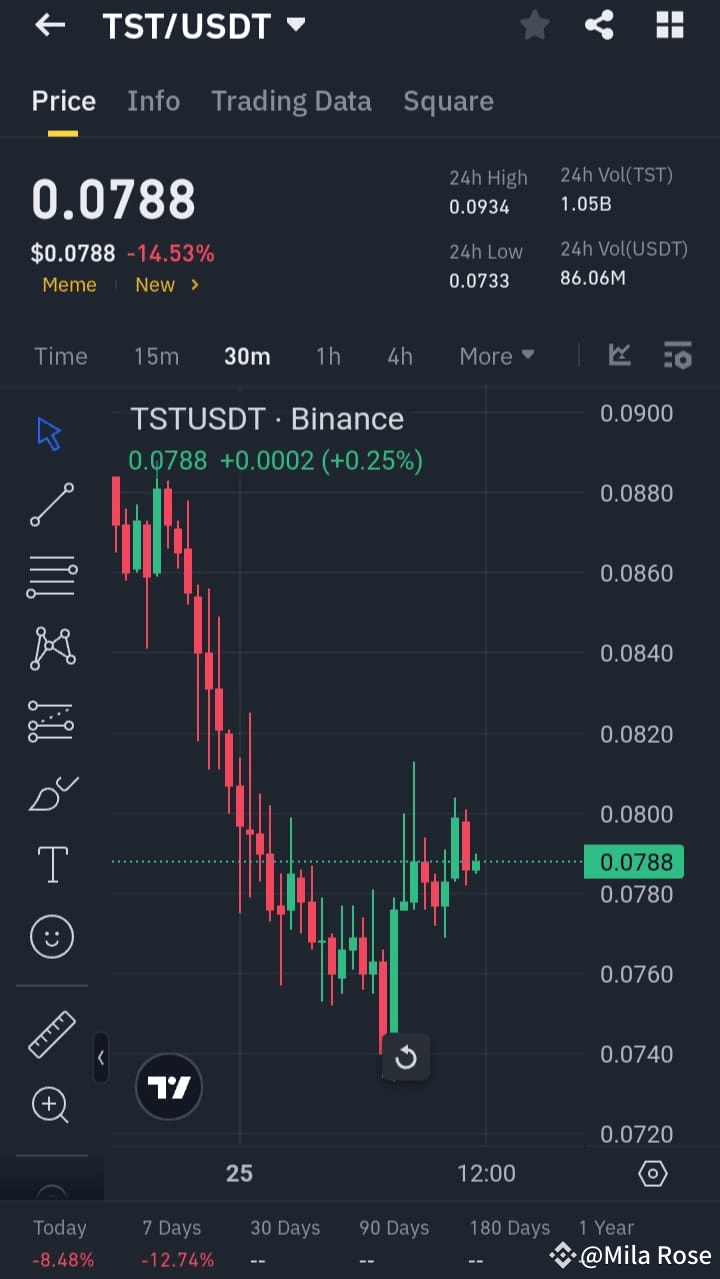The image size is (720, 1279).
Task: Open the horizontal lines drawing tool
Action: (x=51, y=576)
